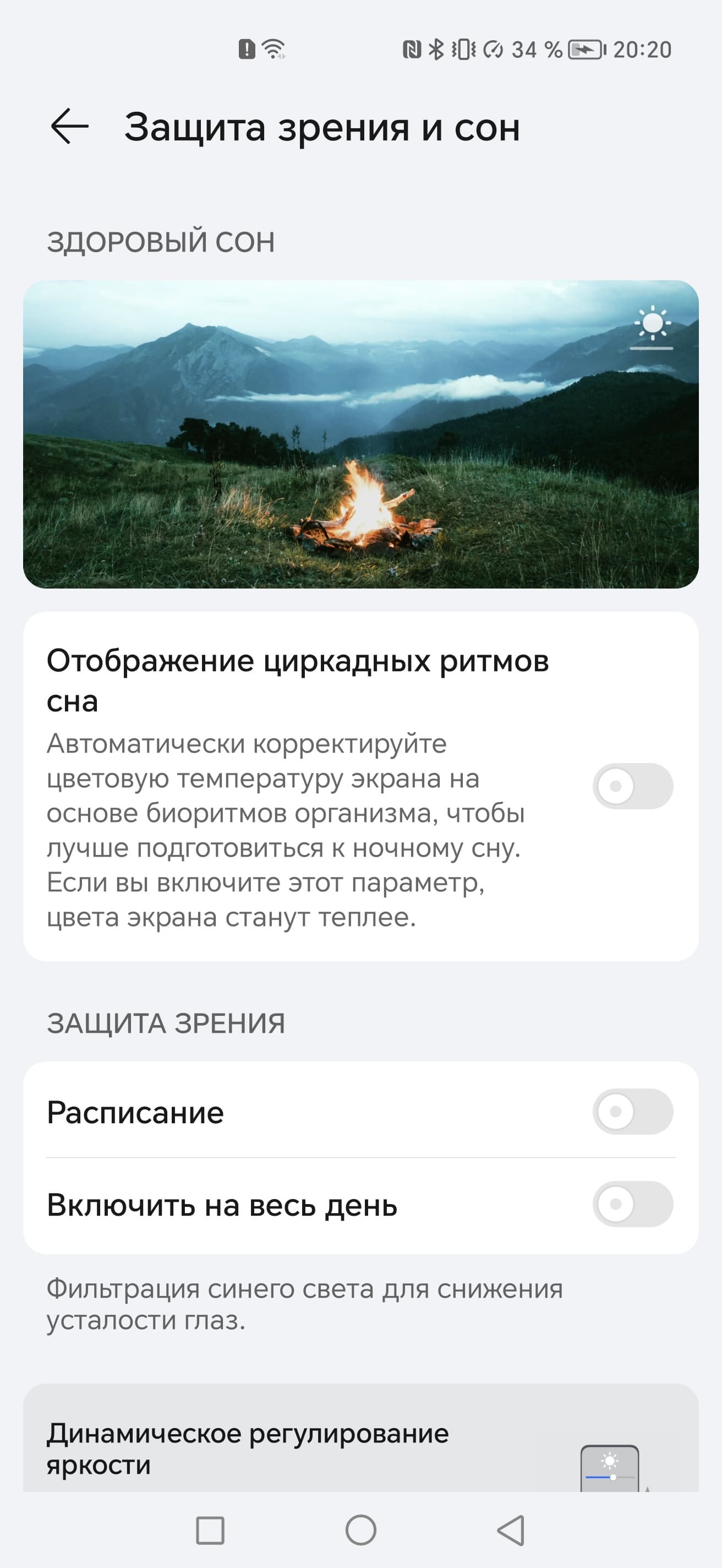Open Динамическое регулирование яркости
The image size is (722, 1568).
304,1449
